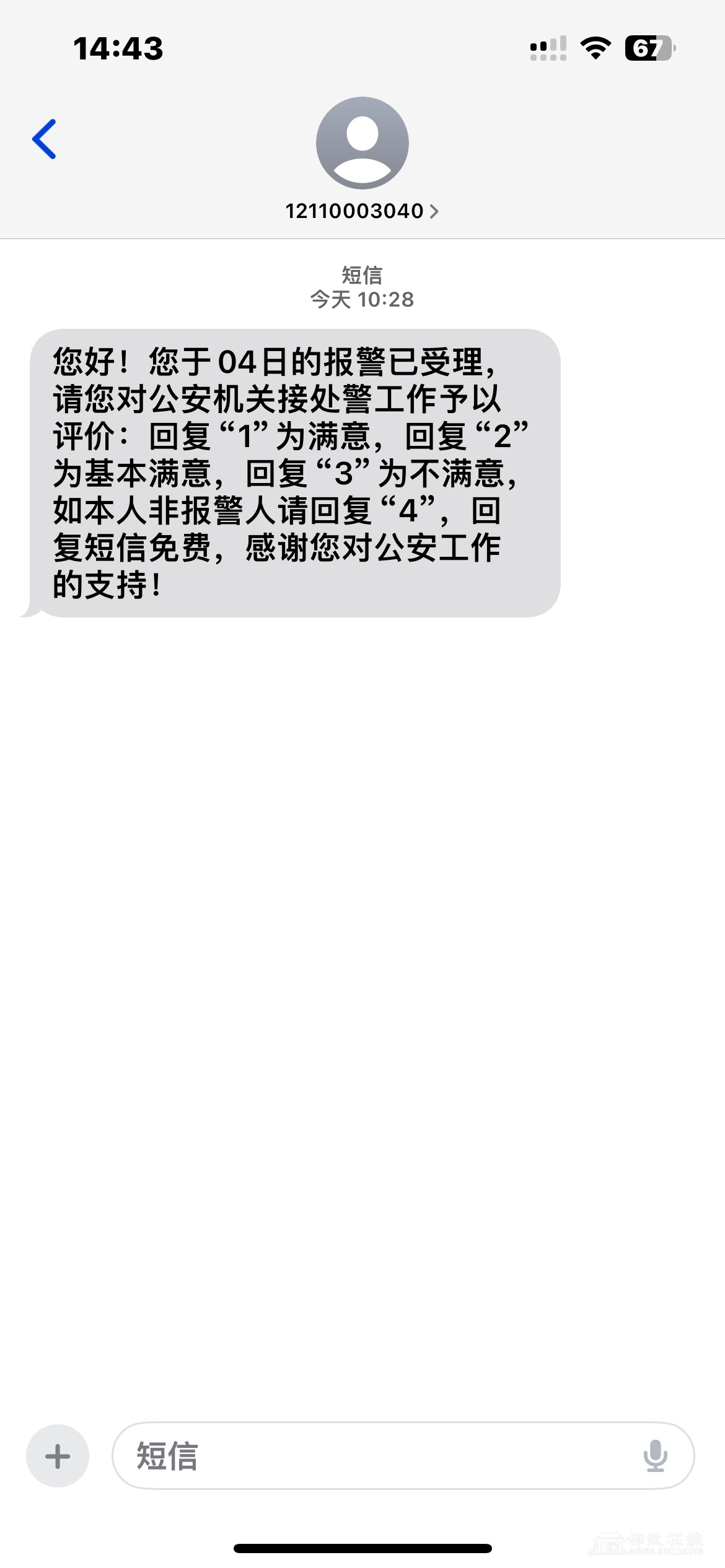
Task: Go back to the messages list
Action: [45, 139]
